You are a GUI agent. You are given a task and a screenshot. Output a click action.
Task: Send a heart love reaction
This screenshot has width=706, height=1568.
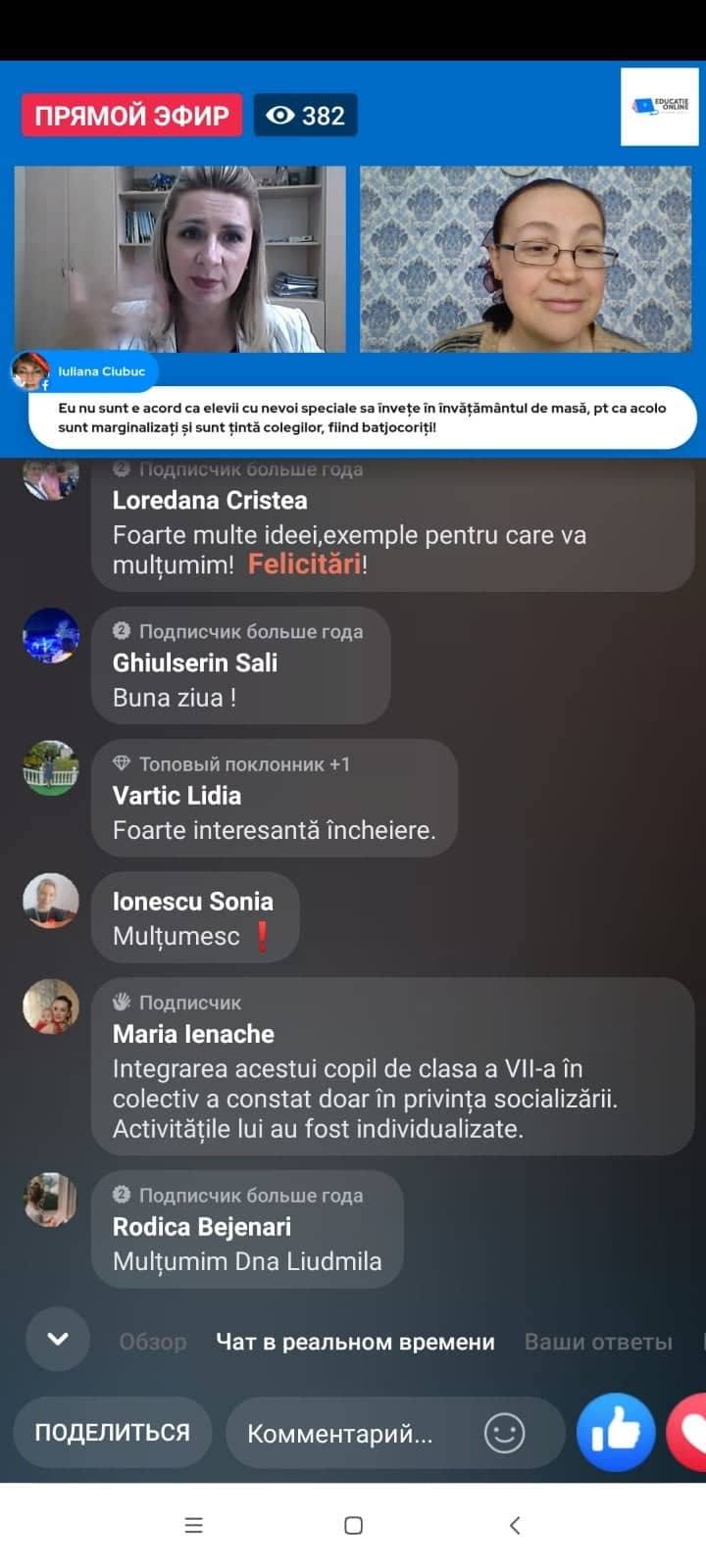[690, 1433]
